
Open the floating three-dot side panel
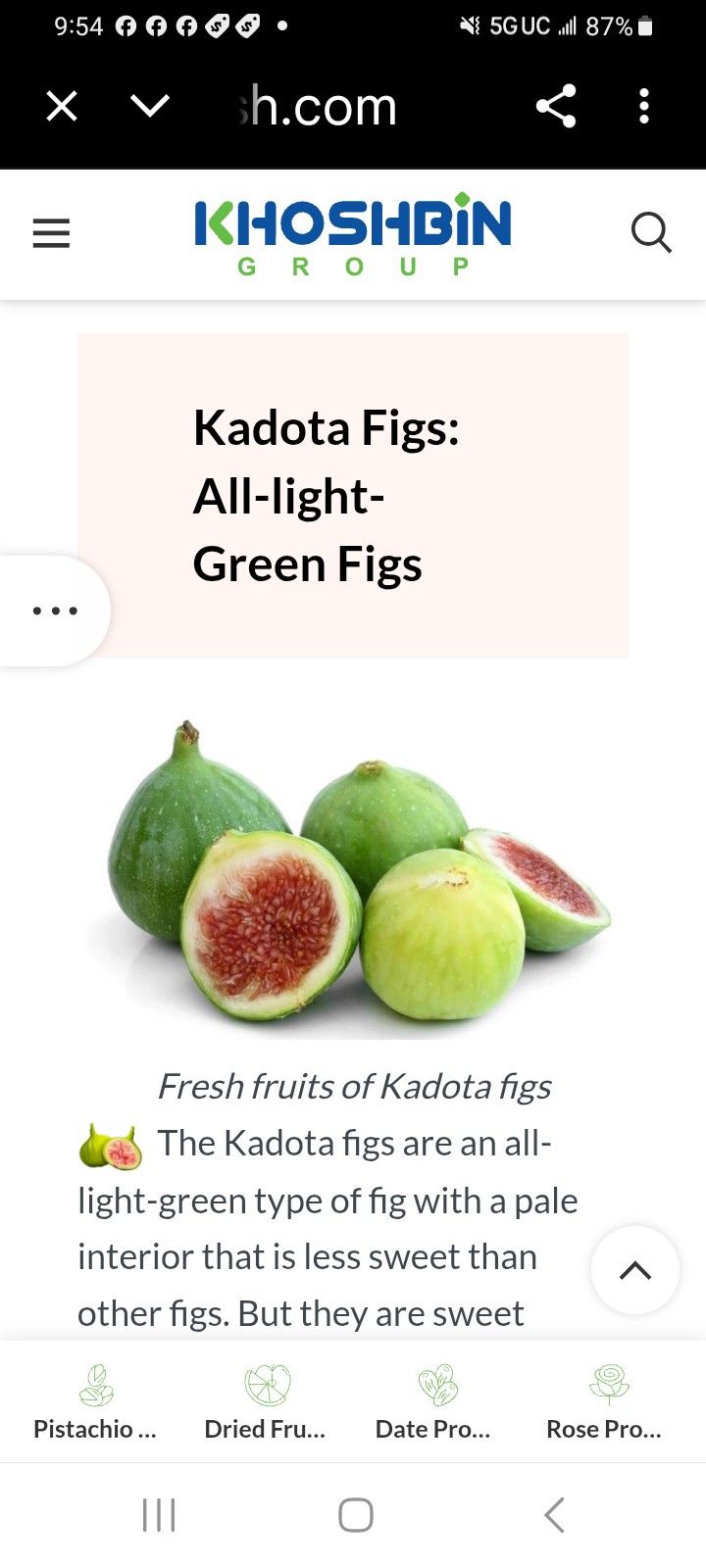(55, 611)
